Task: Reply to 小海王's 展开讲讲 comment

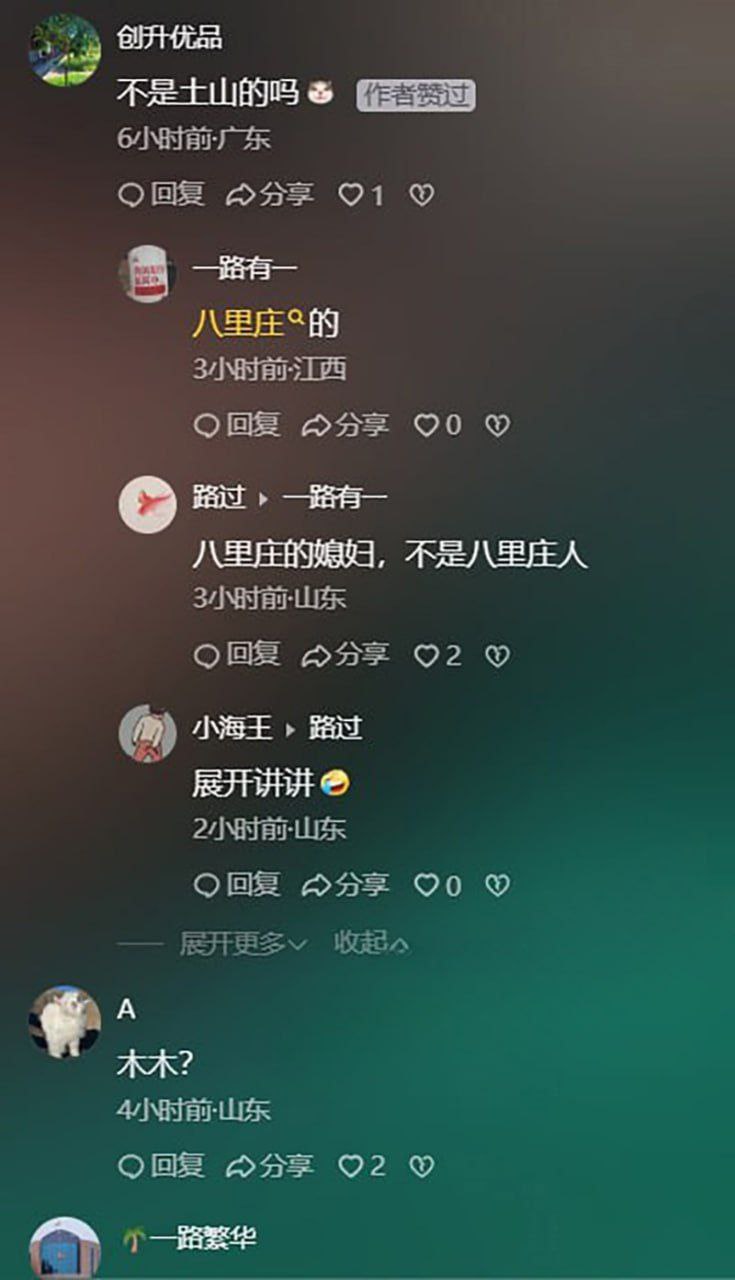Action: (x=237, y=885)
